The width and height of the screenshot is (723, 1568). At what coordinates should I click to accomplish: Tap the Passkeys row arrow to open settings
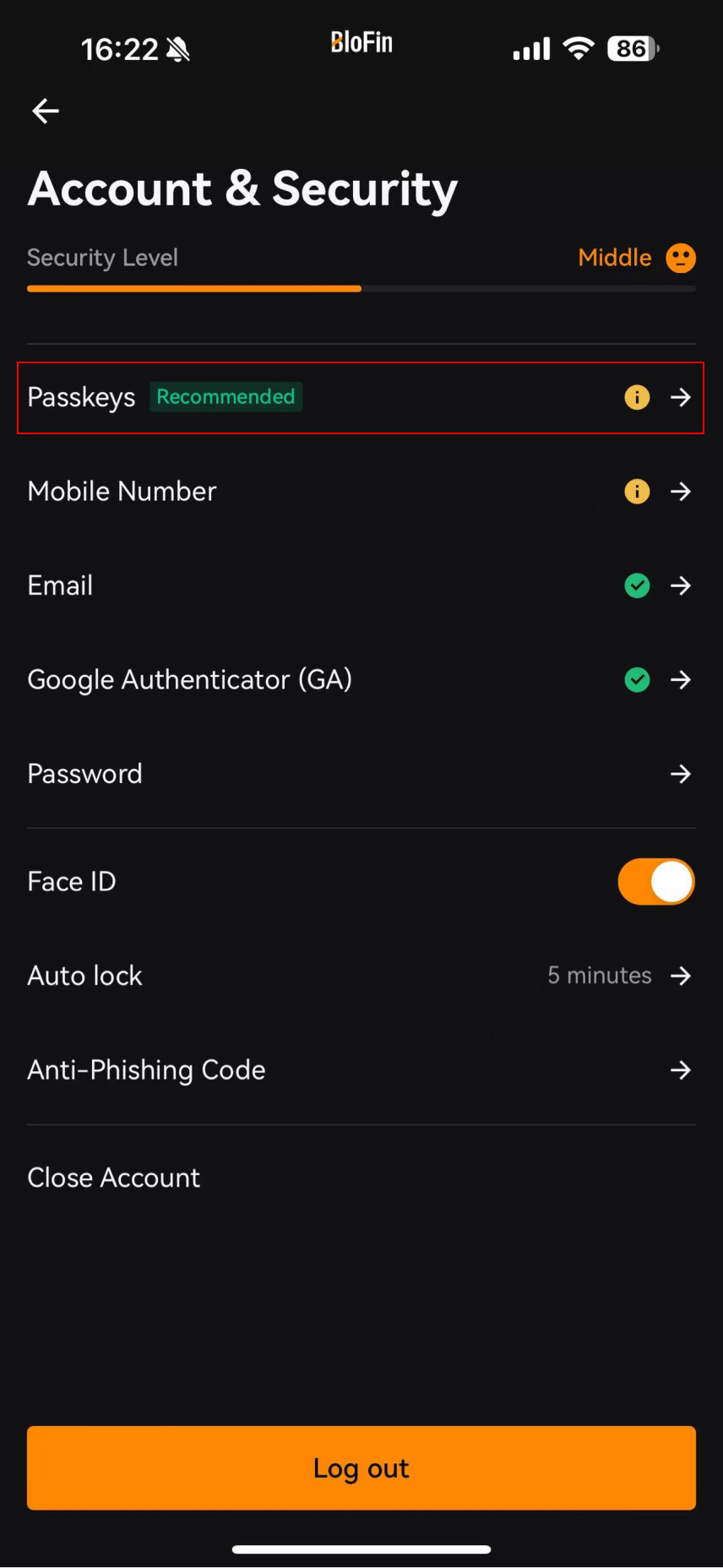pyautogui.click(x=681, y=397)
